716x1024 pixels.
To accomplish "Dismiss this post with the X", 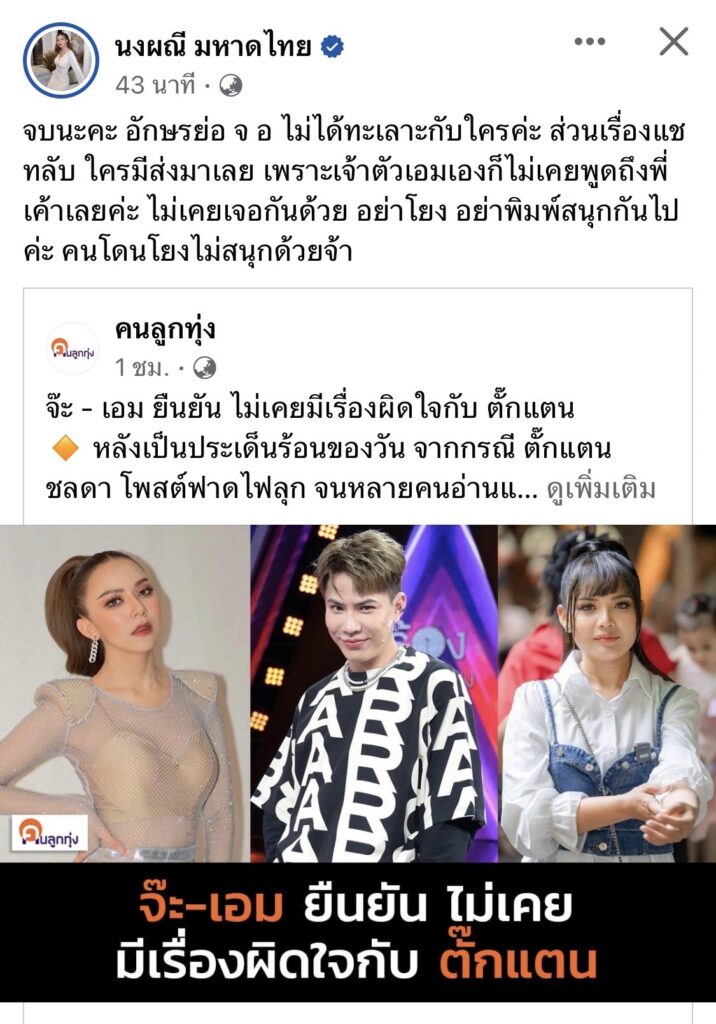I will pos(674,42).
